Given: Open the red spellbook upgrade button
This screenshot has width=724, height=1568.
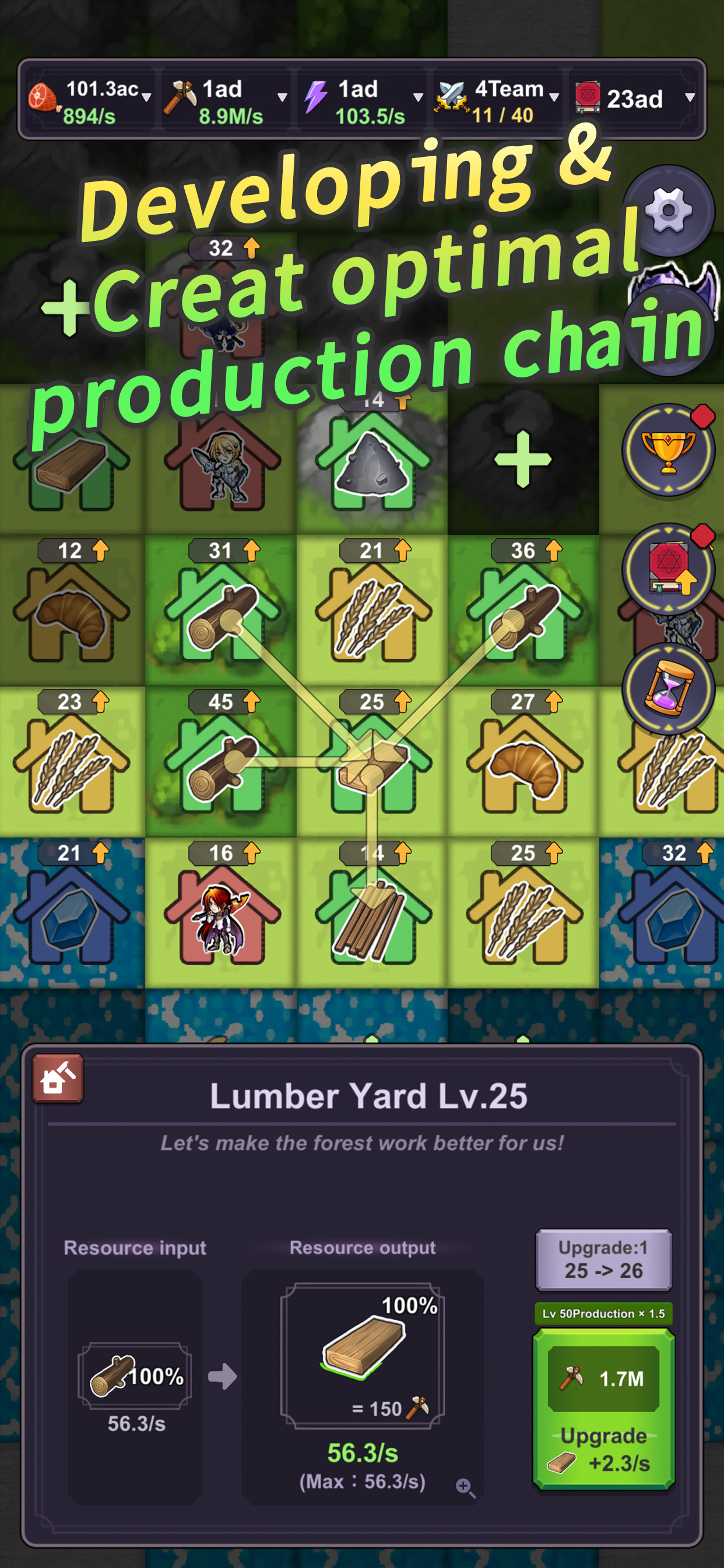Looking at the screenshot, I should click(668, 570).
